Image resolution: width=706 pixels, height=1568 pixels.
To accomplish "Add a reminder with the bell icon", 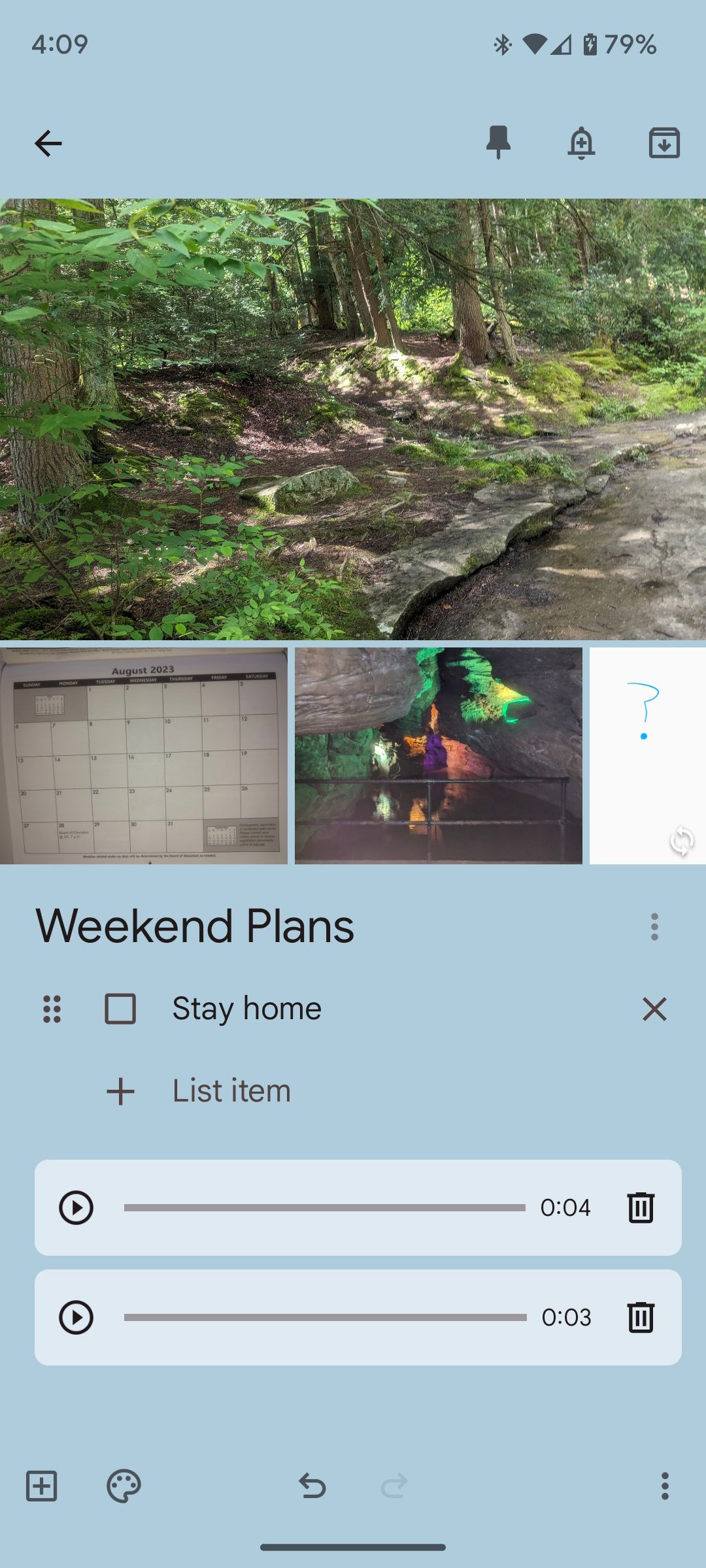I will click(581, 143).
